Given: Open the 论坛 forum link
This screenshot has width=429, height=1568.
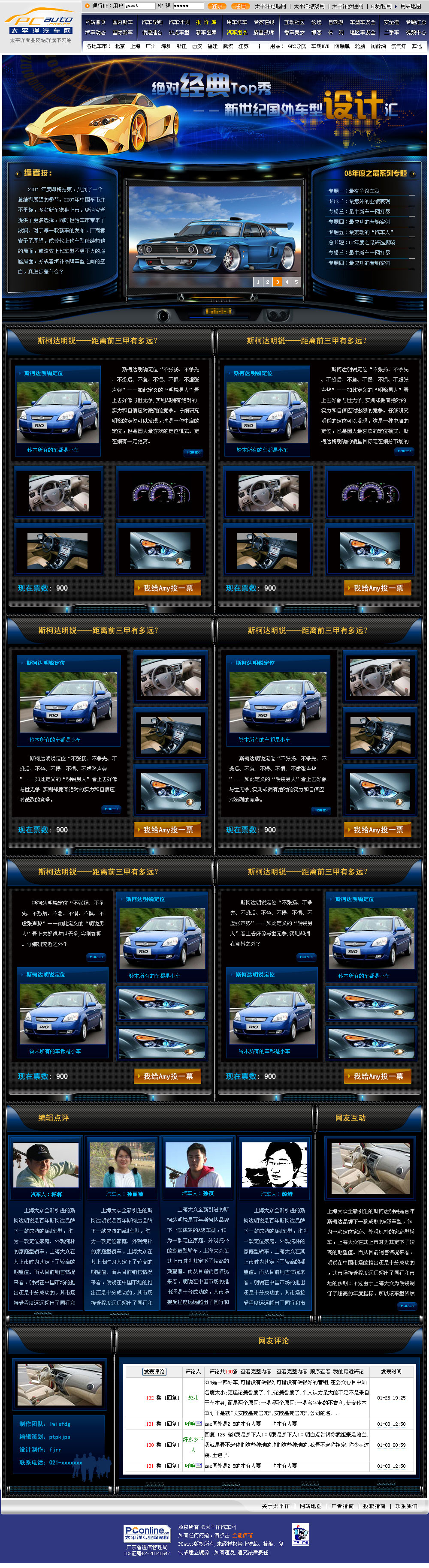Looking at the screenshot, I should 316,23.
